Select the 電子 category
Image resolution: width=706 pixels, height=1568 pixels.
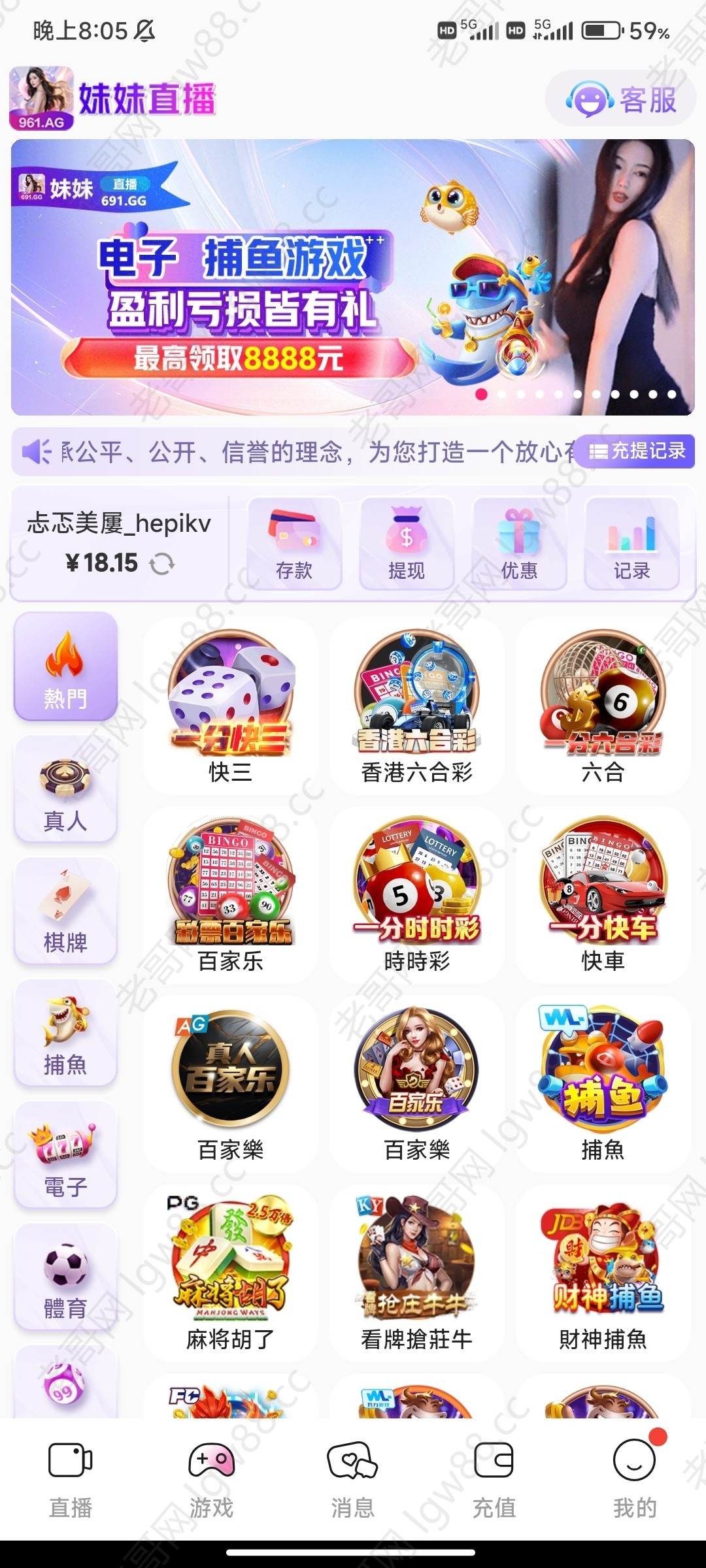(65, 1155)
